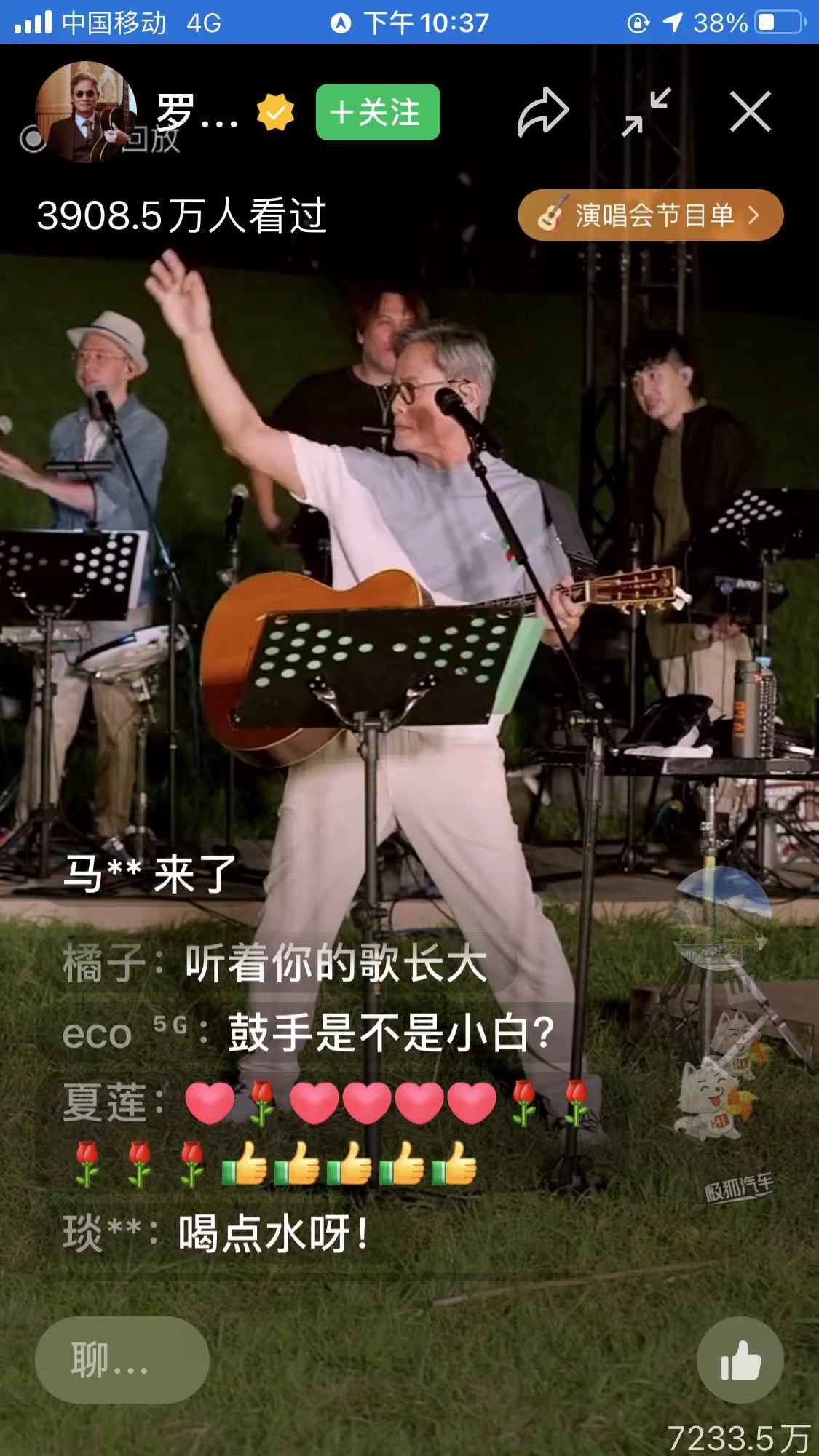The image size is (819, 1456).
Task: Open the chat input field
Action: click(x=122, y=1360)
